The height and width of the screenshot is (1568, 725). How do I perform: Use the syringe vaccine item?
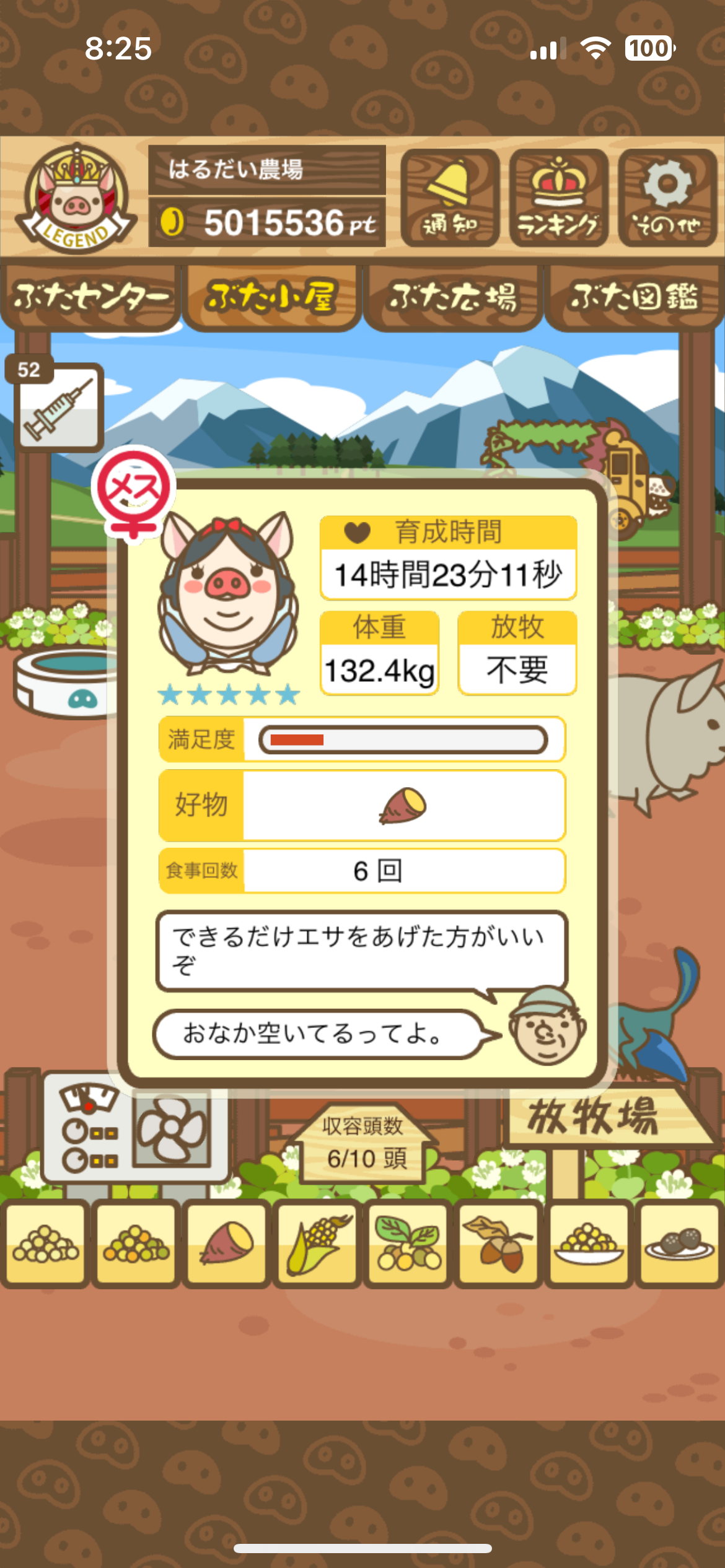[x=58, y=406]
